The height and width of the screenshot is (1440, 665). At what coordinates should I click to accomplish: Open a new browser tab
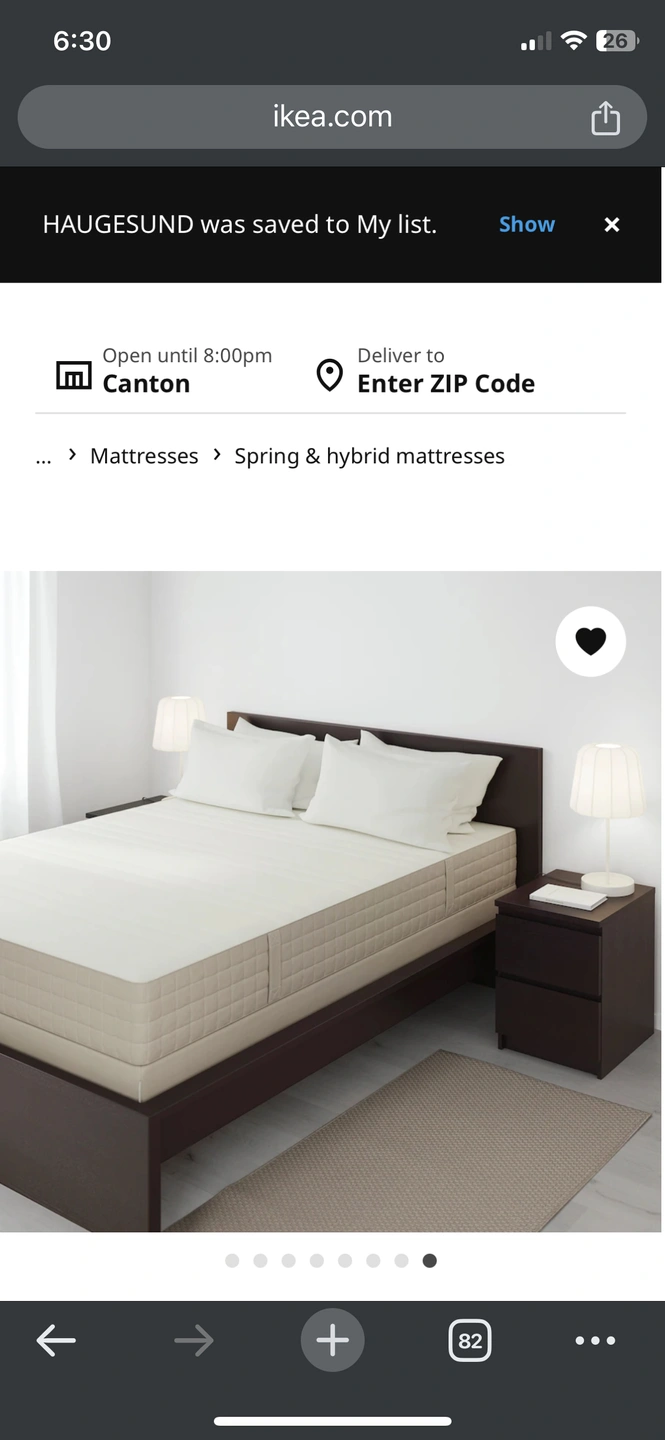pos(332,1340)
